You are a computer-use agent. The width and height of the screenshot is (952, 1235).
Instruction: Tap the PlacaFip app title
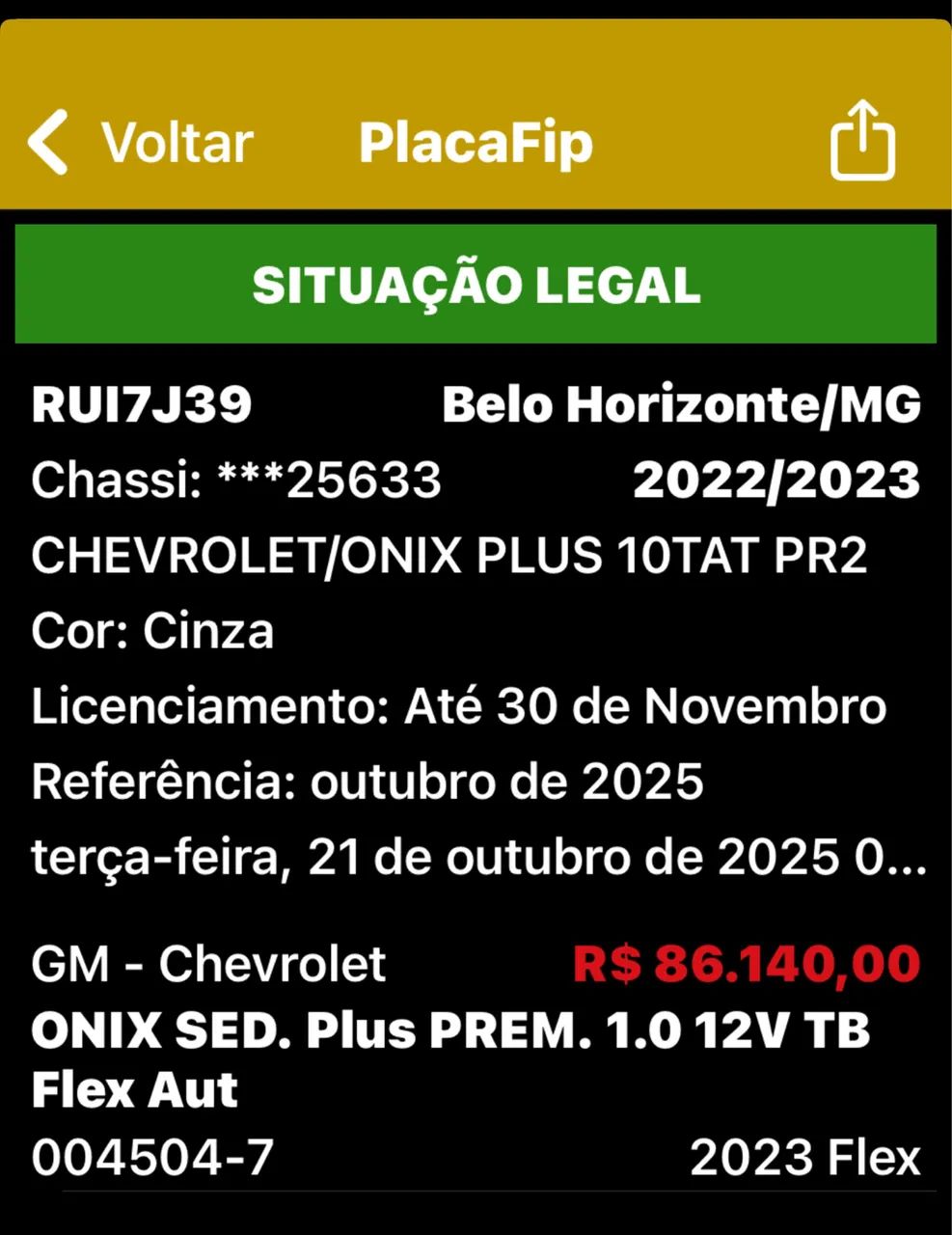tap(476, 143)
